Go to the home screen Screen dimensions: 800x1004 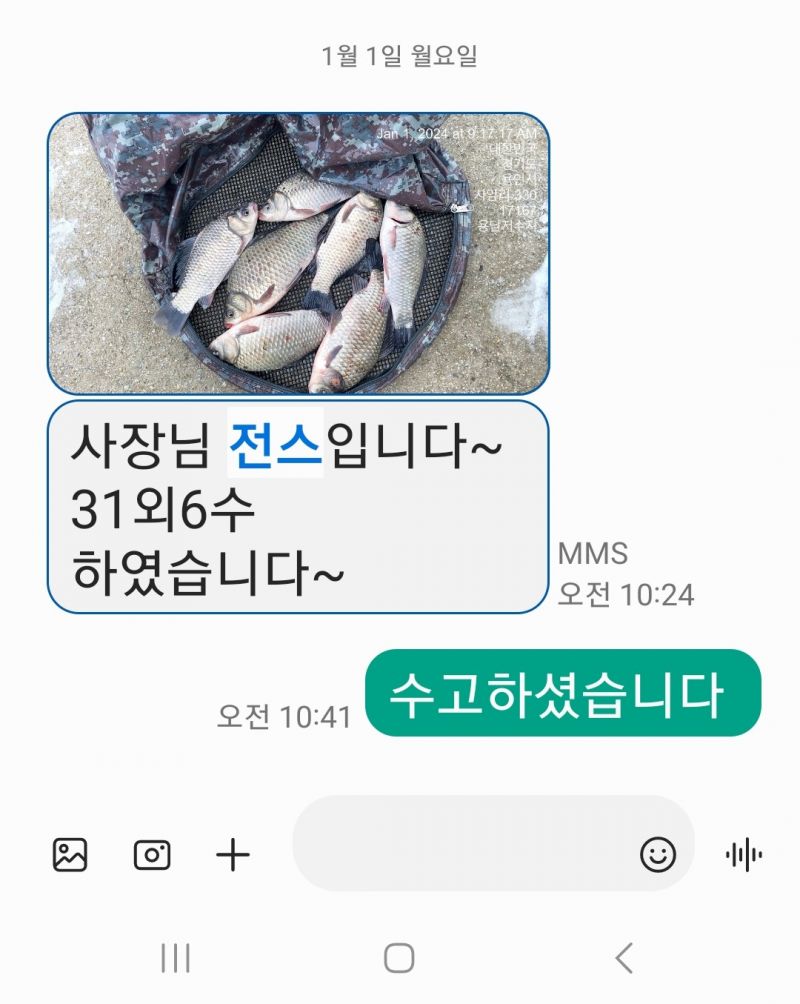(399, 958)
